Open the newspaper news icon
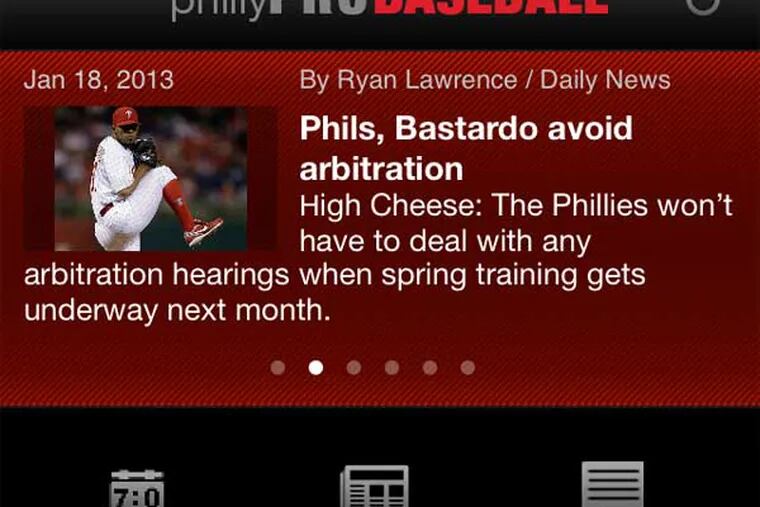 click(374, 487)
